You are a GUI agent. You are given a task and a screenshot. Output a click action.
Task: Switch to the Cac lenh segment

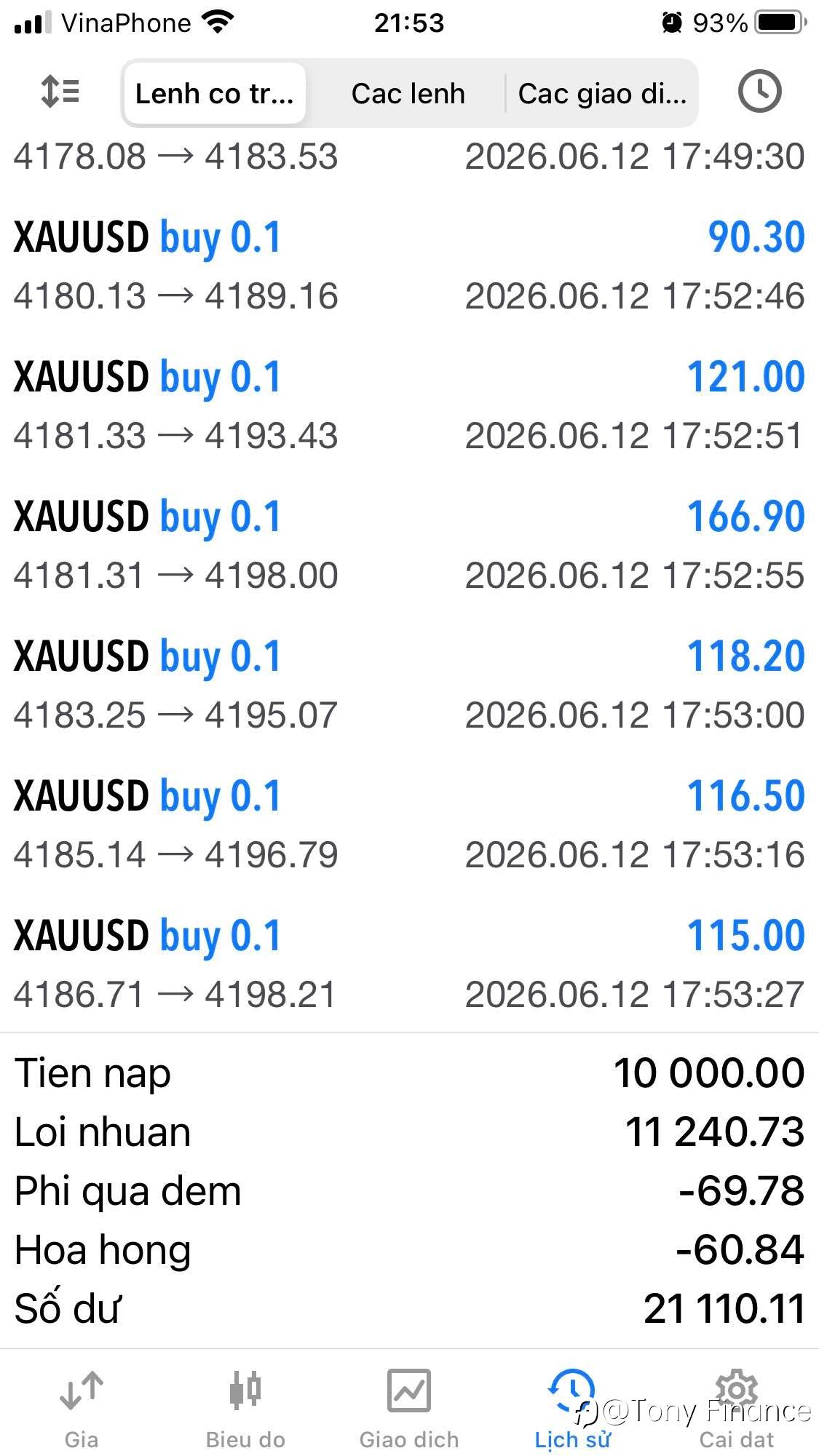pos(408,94)
